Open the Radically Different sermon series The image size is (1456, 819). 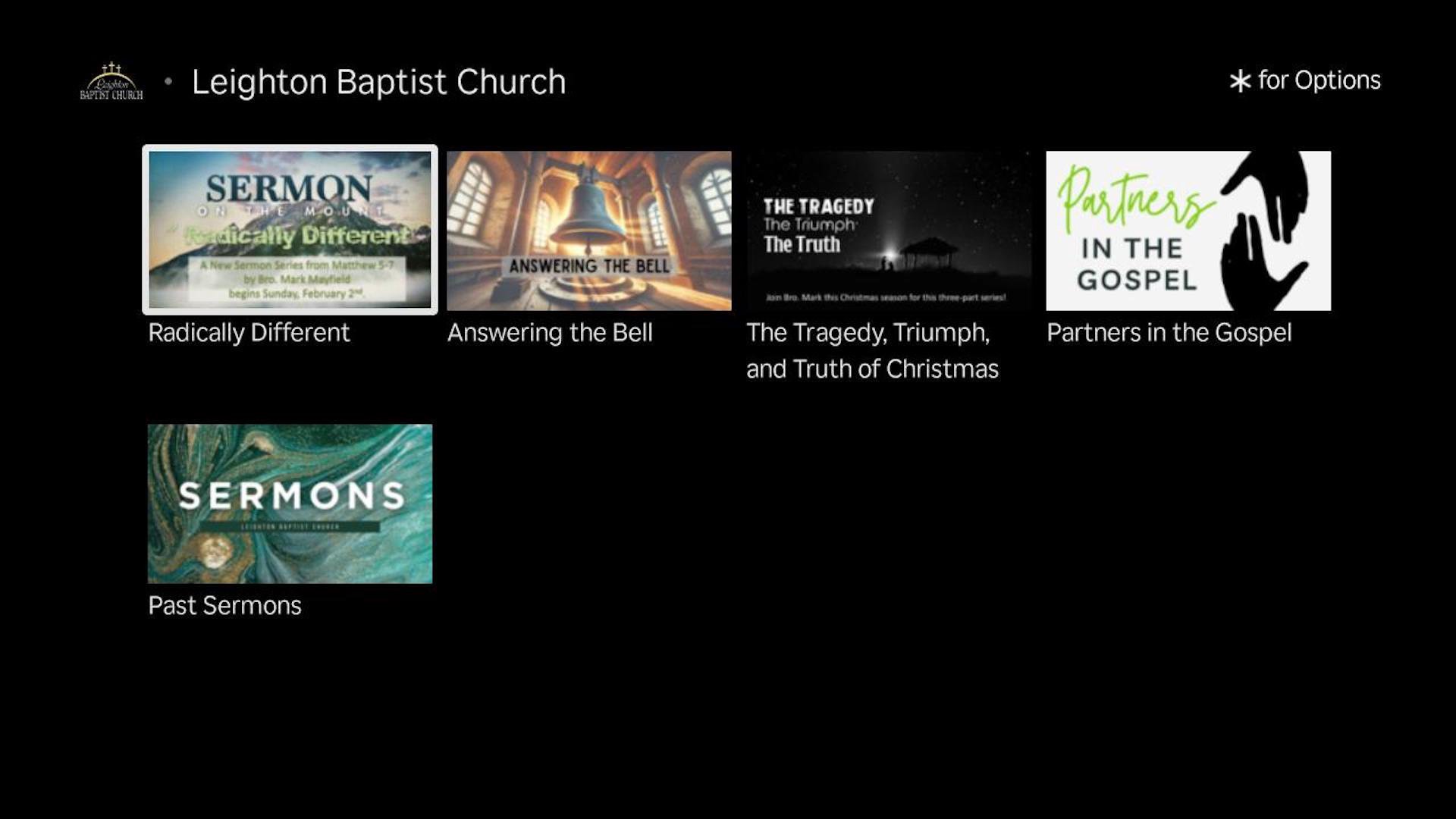tap(290, 230)
